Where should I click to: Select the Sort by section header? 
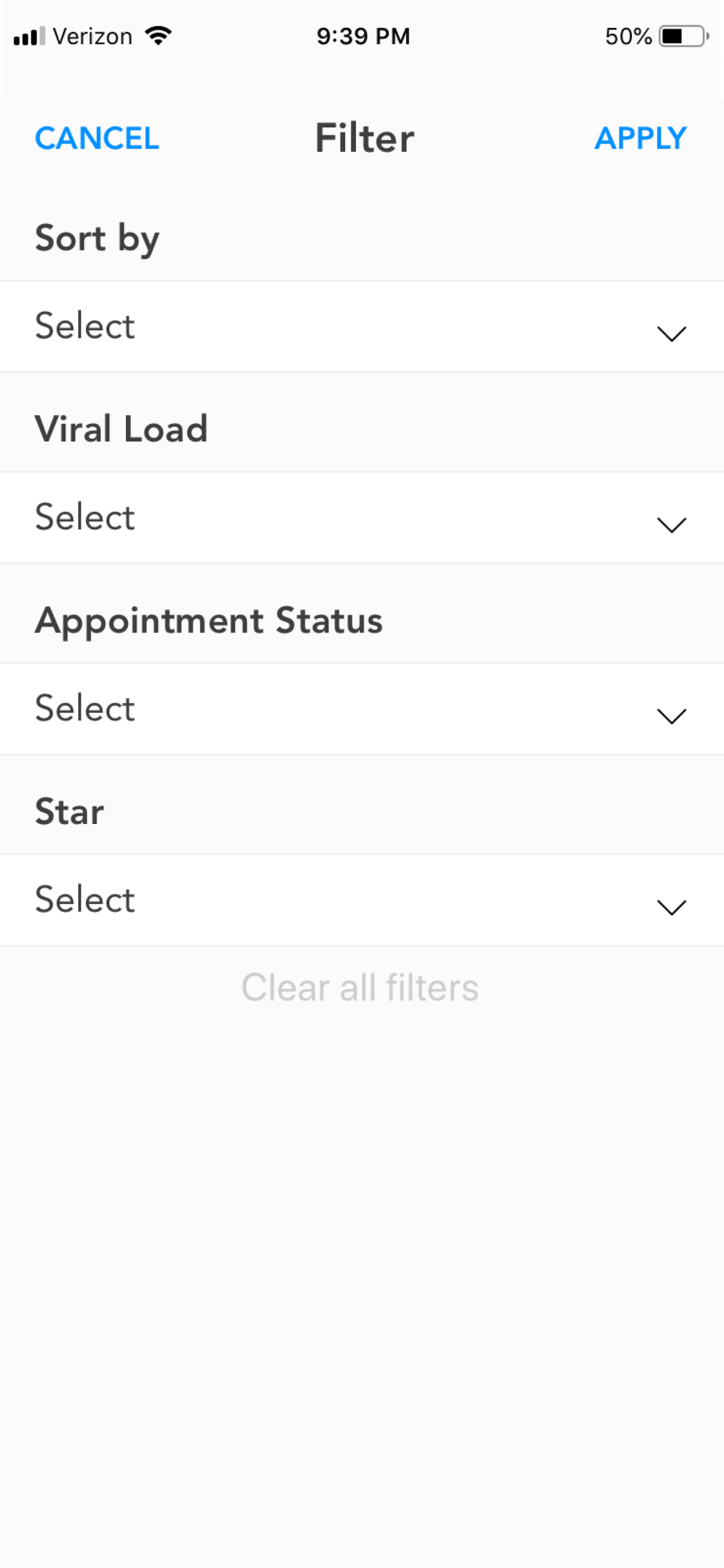point(97,238)
